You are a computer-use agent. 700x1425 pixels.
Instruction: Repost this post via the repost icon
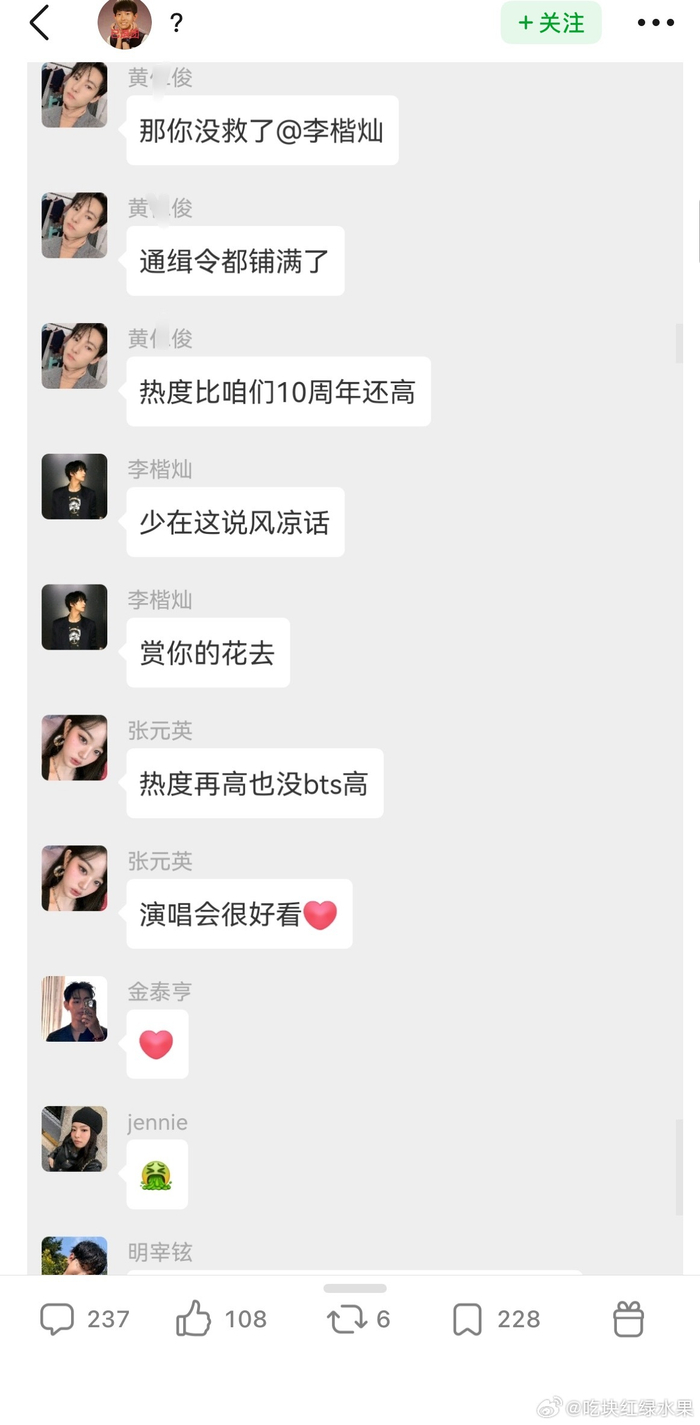(346, 1319)
